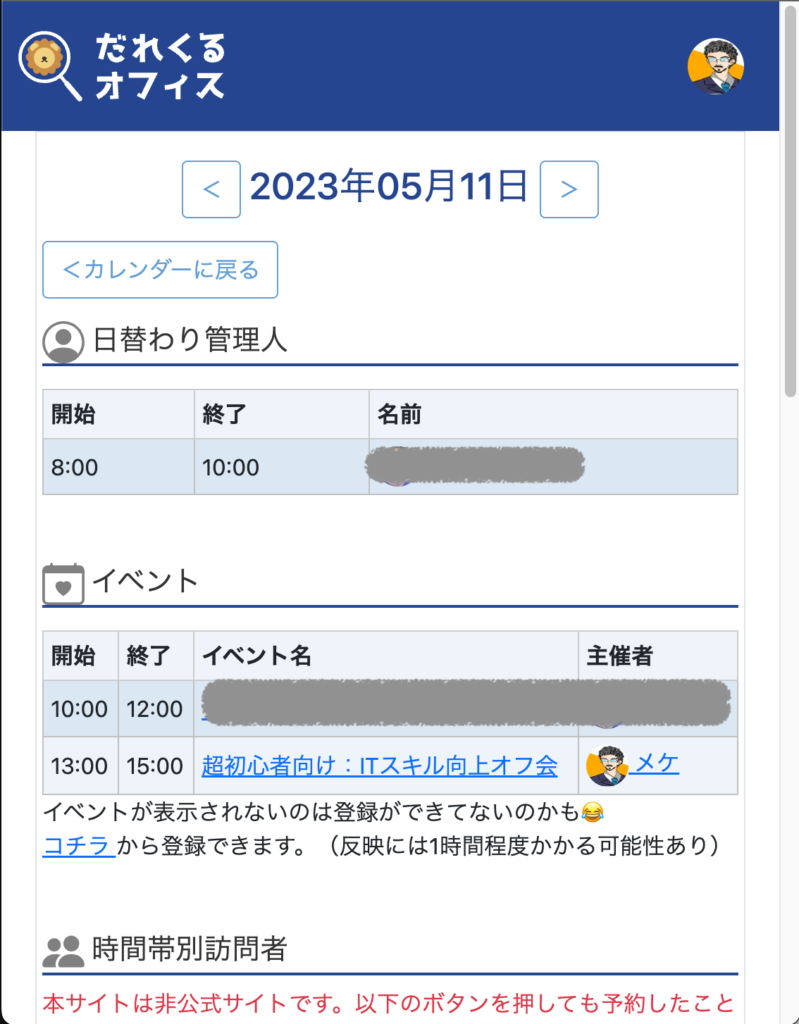This screenshot has width=799, height=1024.
Task: Tap カレンダーに戻る button
Action: (160, 270)
